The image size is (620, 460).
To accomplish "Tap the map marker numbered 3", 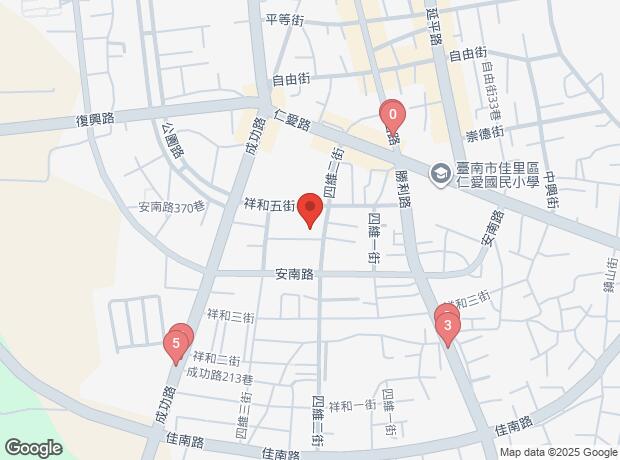I will coord(448,327).
